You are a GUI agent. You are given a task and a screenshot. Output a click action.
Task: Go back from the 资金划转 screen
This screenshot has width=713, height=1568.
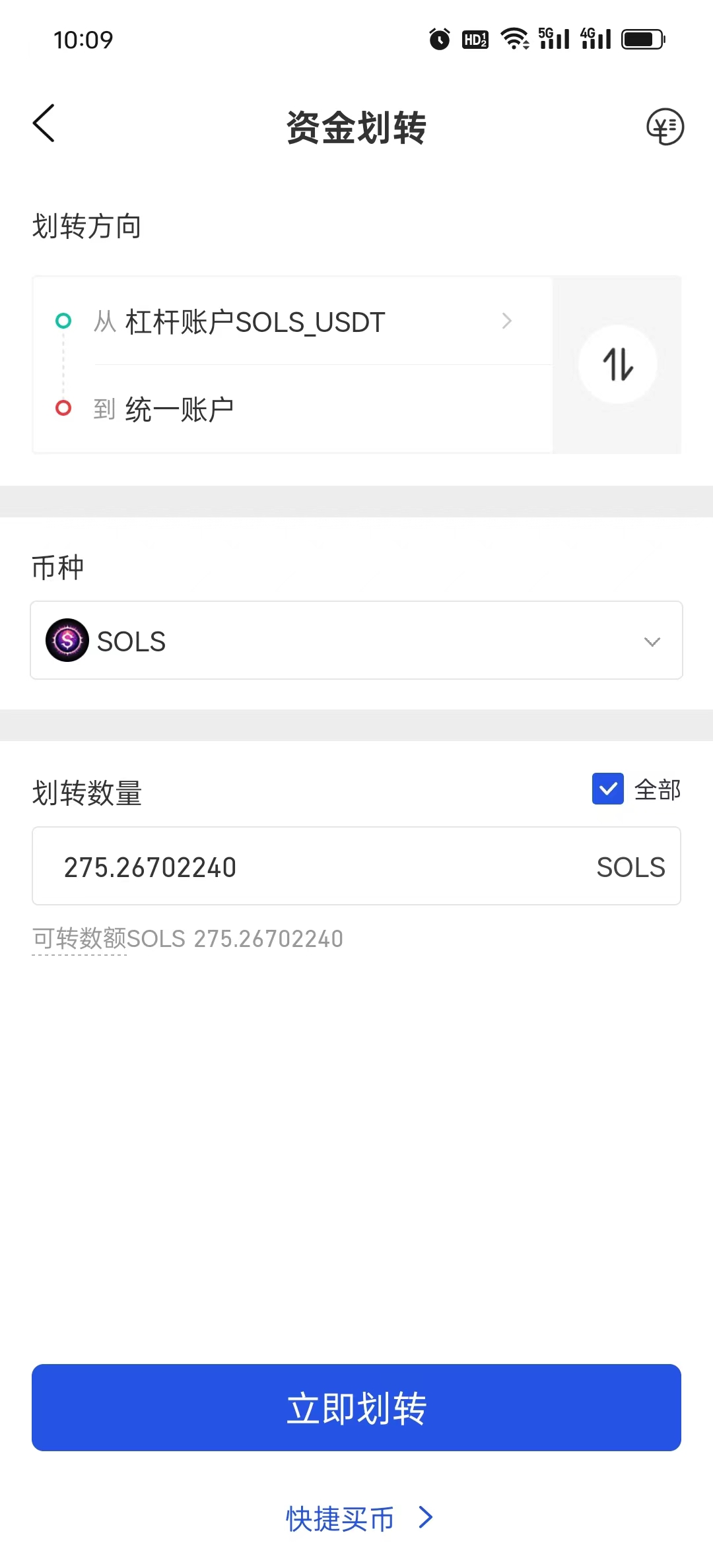(44, 123)
